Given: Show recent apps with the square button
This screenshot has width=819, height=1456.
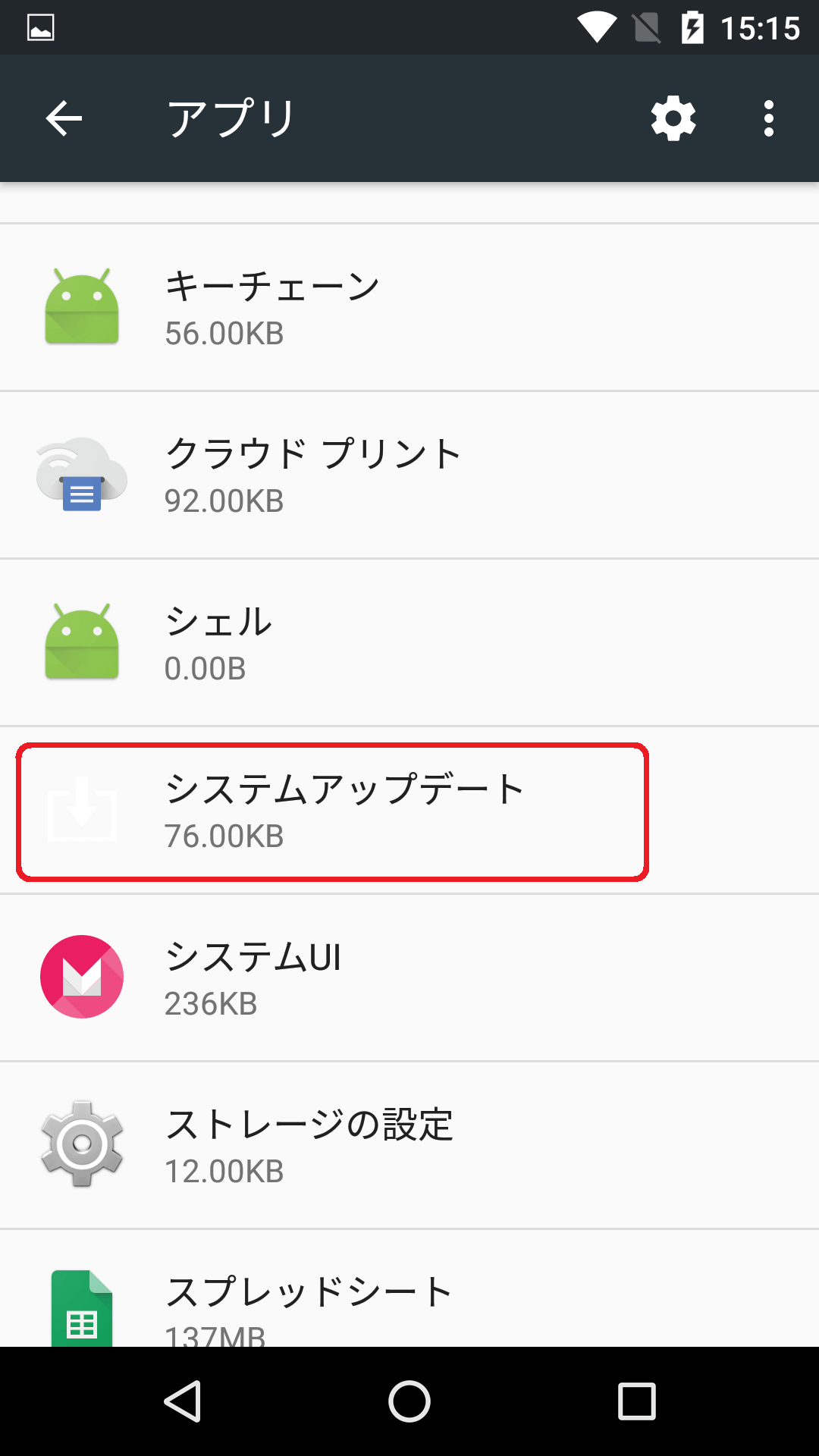Looking at the screenshot, I should tap(637, 1401).
